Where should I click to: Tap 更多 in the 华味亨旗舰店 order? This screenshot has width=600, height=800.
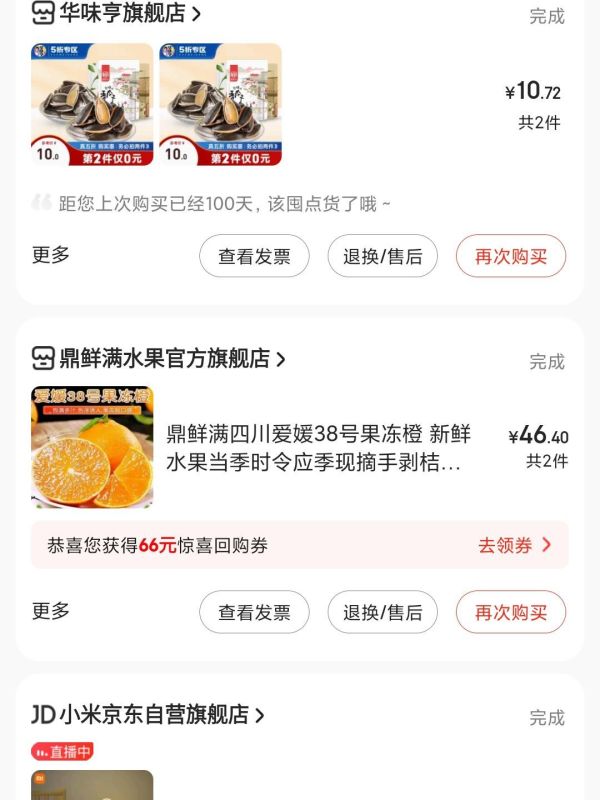(51, 255)
